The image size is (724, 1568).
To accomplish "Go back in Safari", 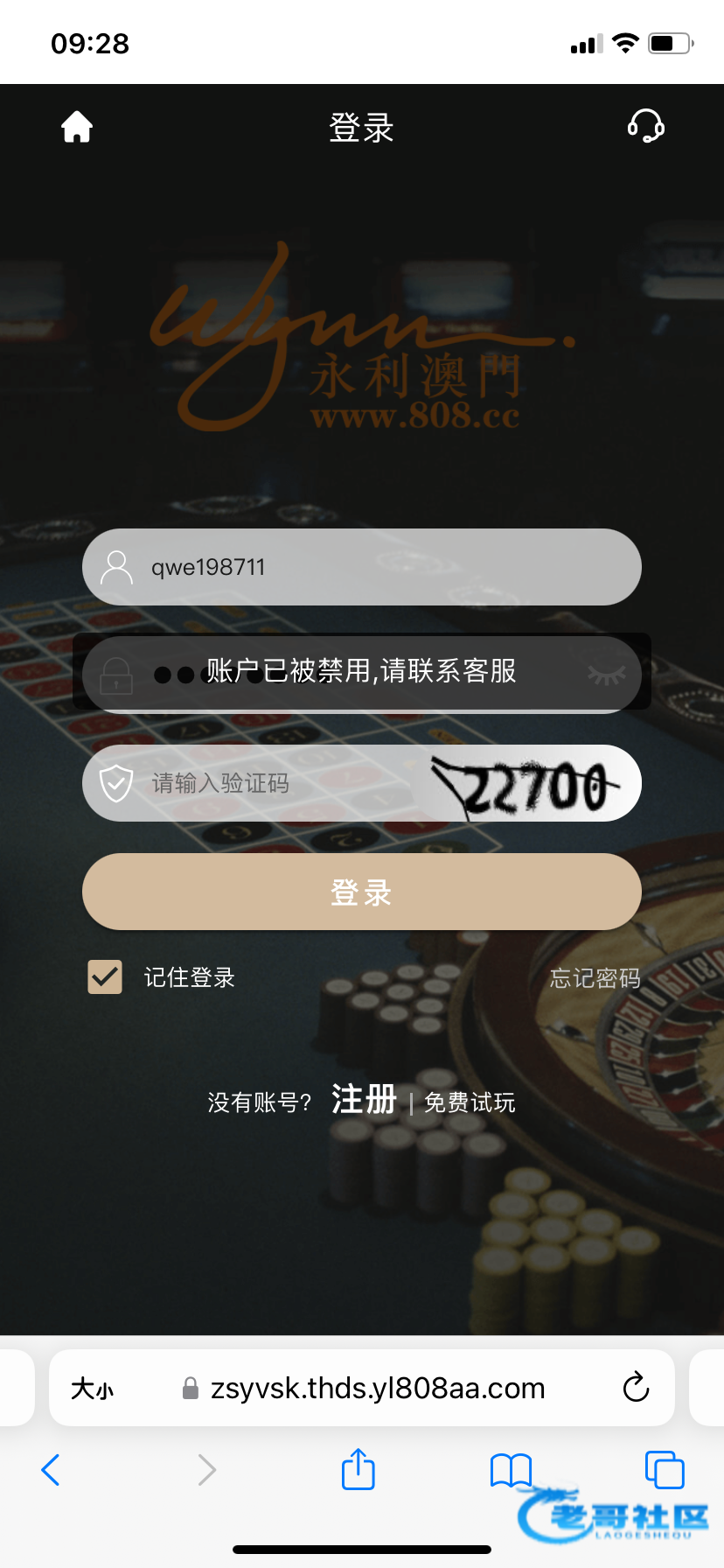I will coord(51,1470).
